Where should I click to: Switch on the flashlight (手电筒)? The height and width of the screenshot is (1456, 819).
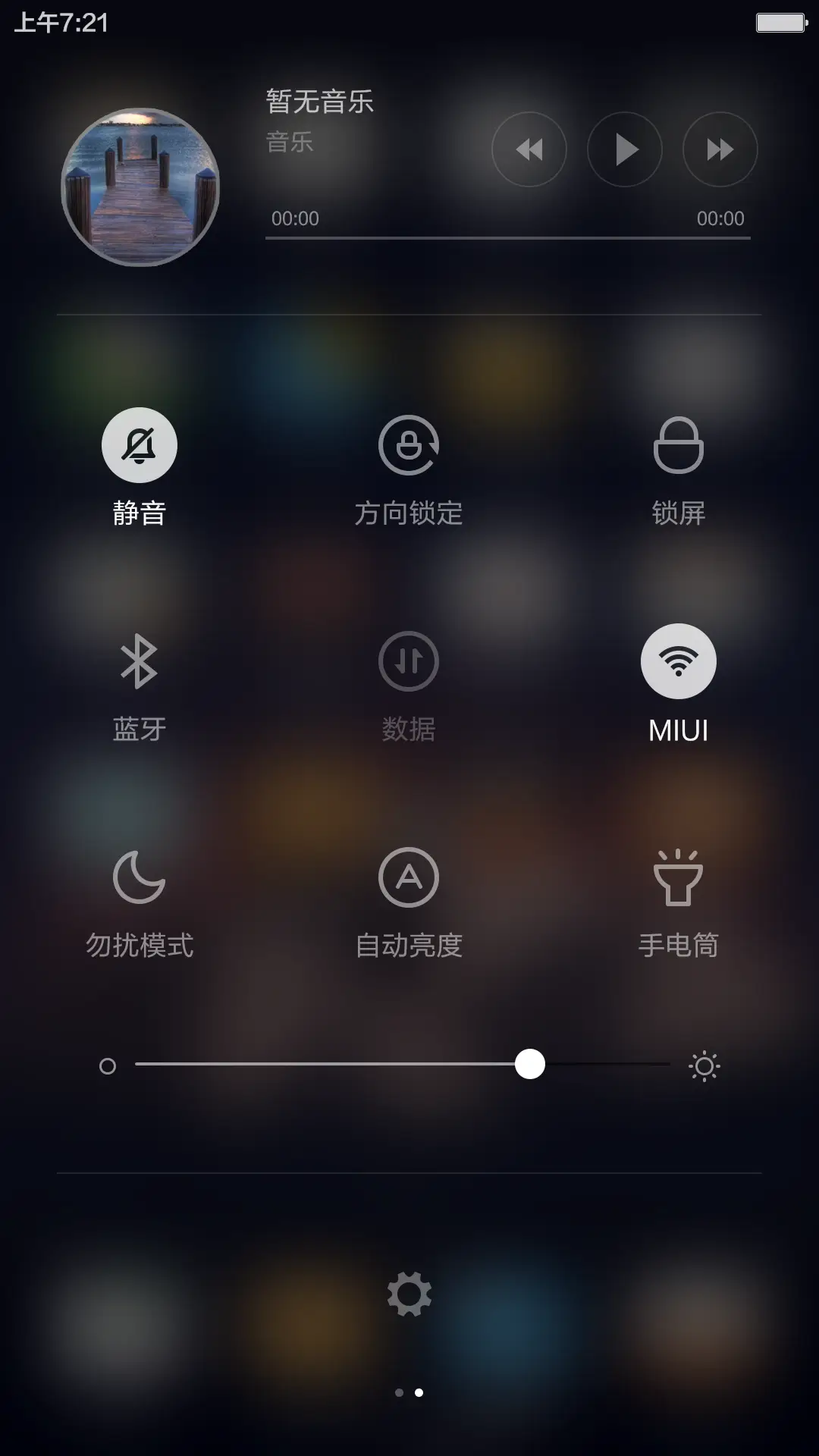coord(679,877)
